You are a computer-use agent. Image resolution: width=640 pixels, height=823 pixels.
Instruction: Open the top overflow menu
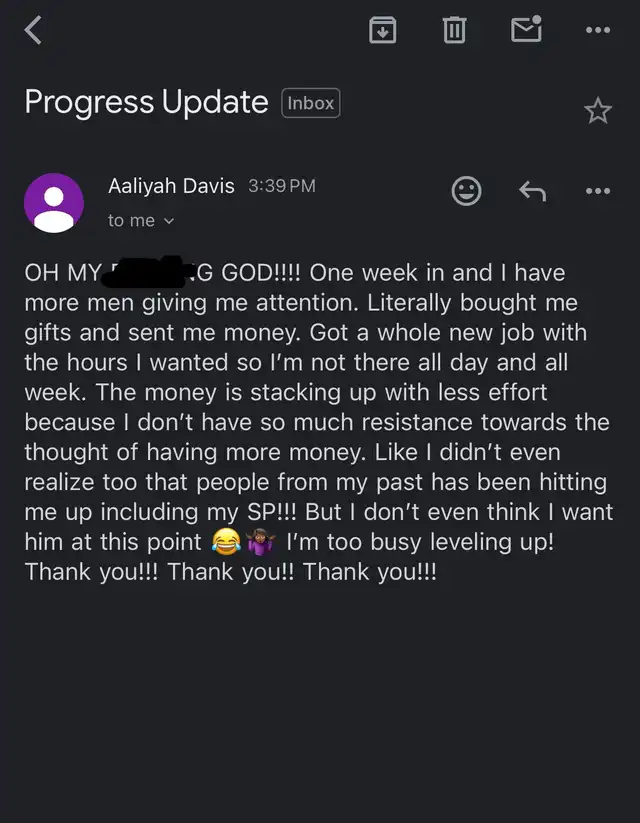(597, 31)
